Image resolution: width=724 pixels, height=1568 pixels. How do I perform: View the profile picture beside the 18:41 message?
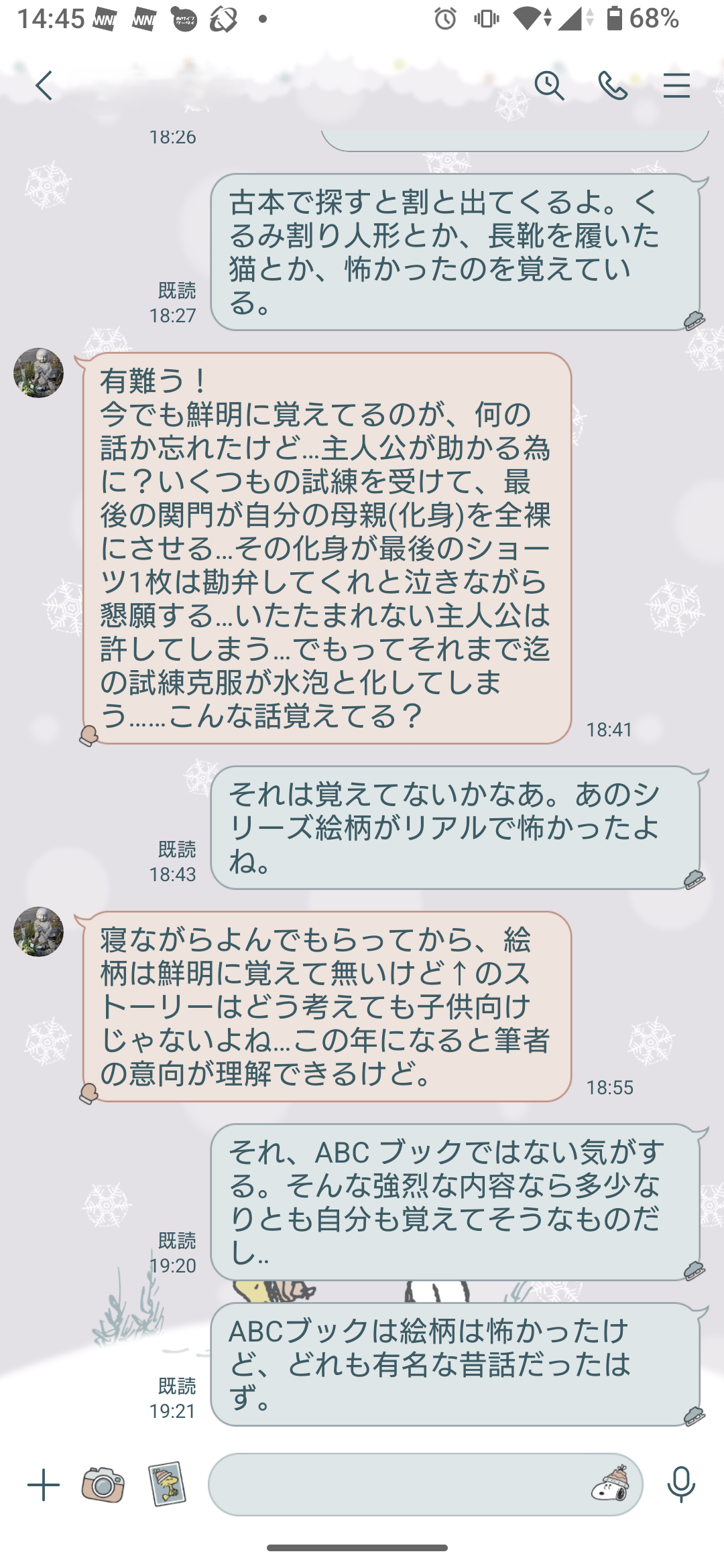pos(39,373)
